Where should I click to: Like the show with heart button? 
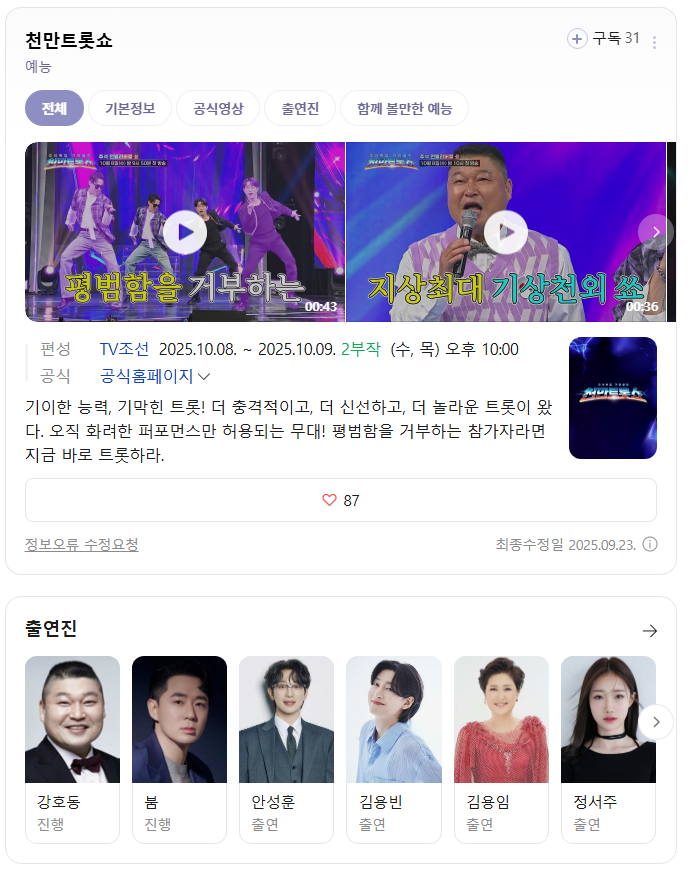point(341,500)
